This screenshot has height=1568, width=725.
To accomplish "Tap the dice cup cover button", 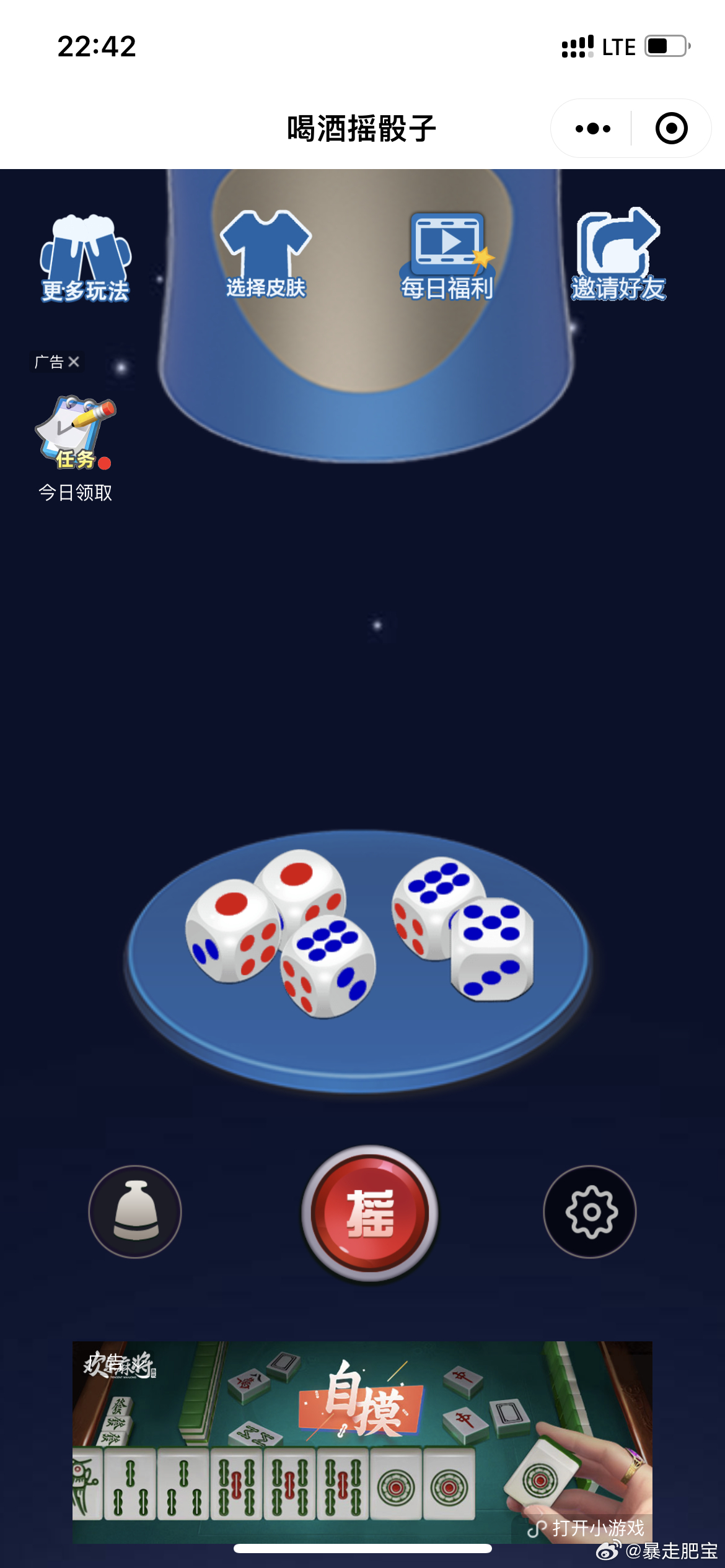I will (x=135, y=1212).
